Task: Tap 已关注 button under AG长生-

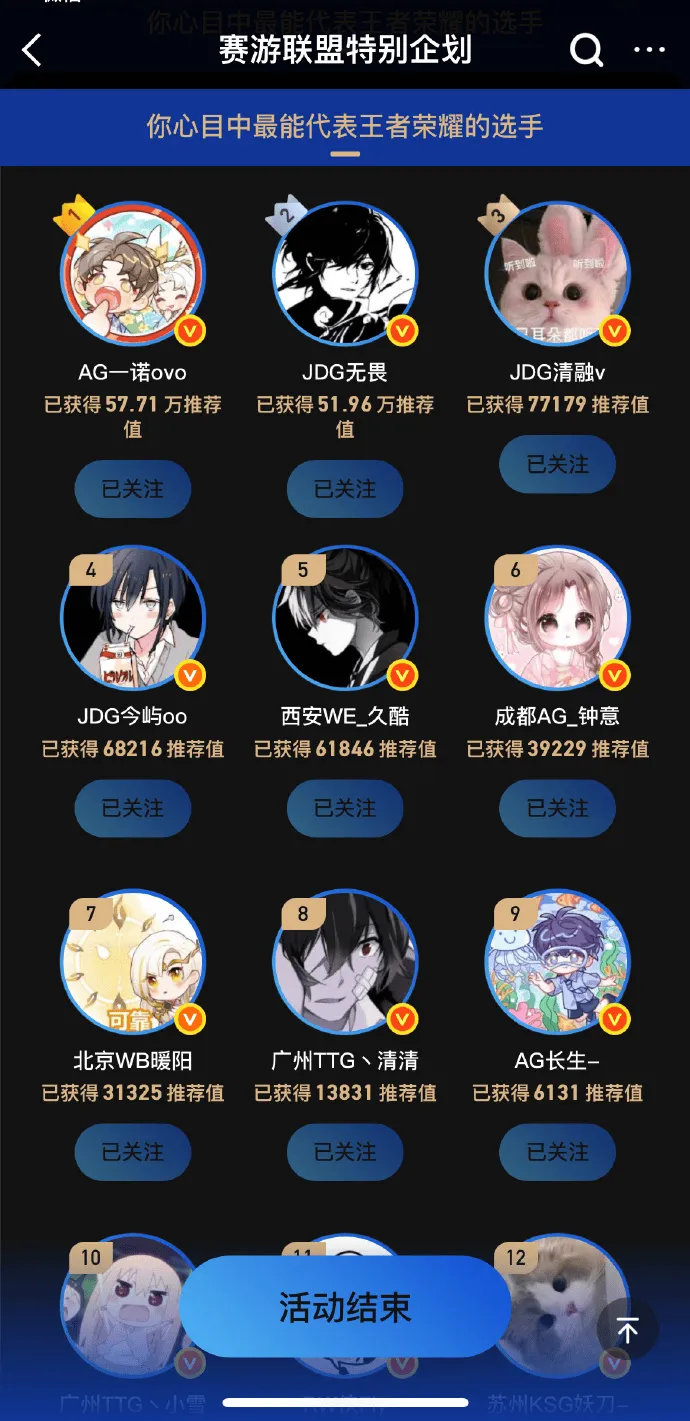Action: pos(557,1152)
